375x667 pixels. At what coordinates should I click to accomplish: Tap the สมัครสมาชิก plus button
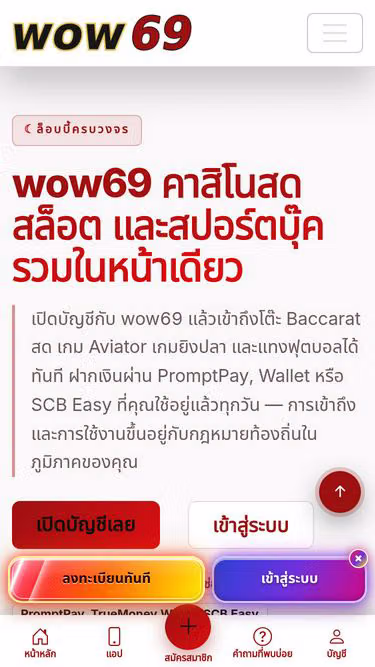188,627
